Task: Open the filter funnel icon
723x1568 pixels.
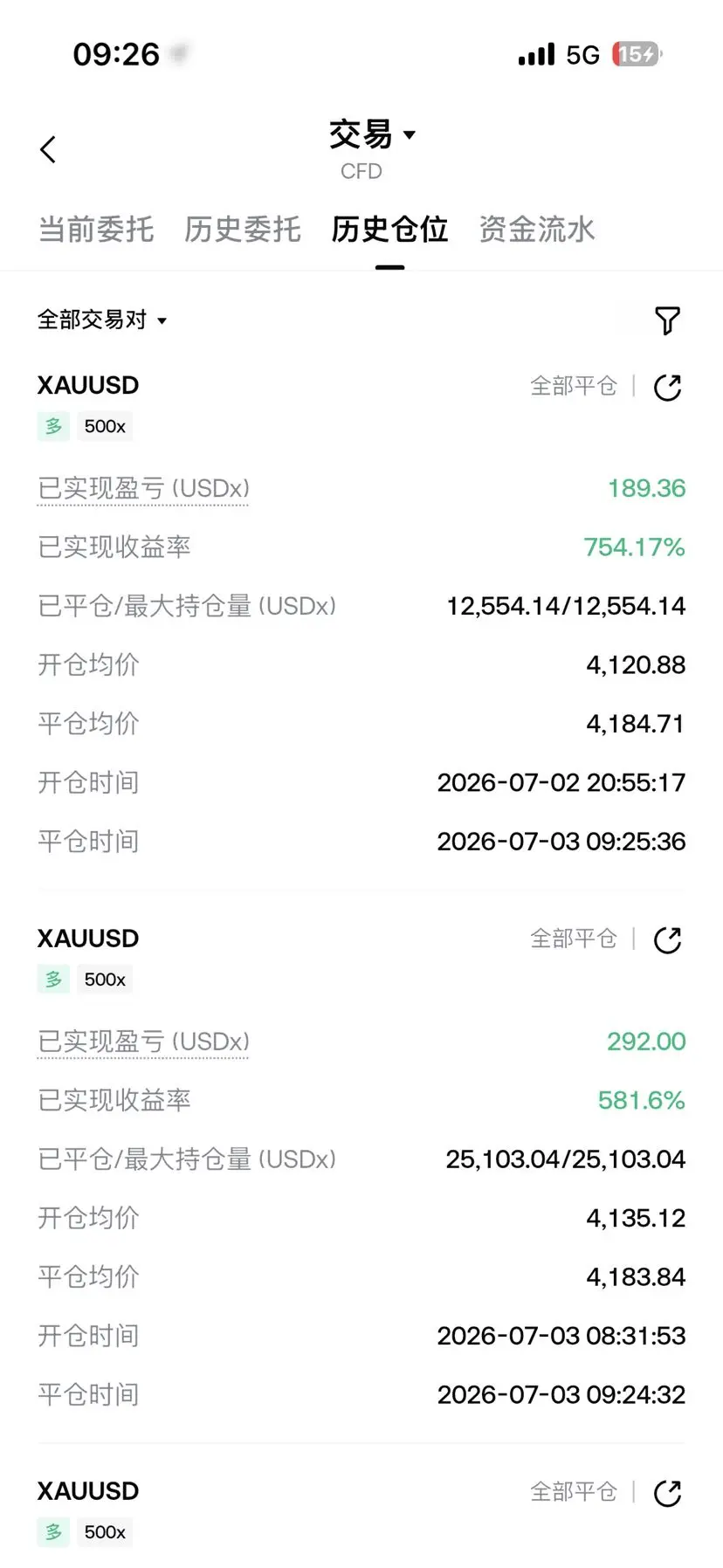Action: (x=667, y=320)
